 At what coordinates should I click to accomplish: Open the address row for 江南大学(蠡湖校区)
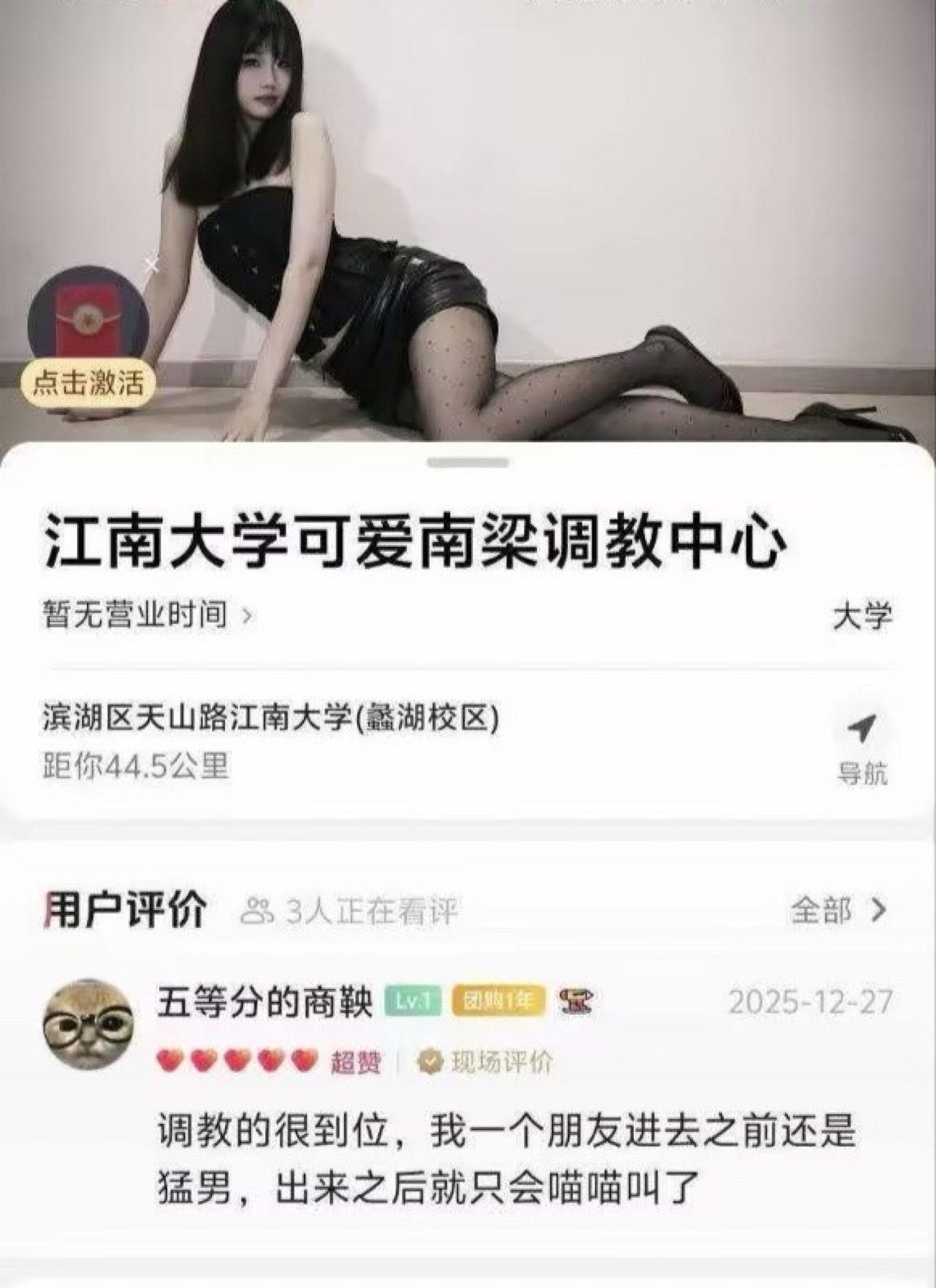(271, 719)
